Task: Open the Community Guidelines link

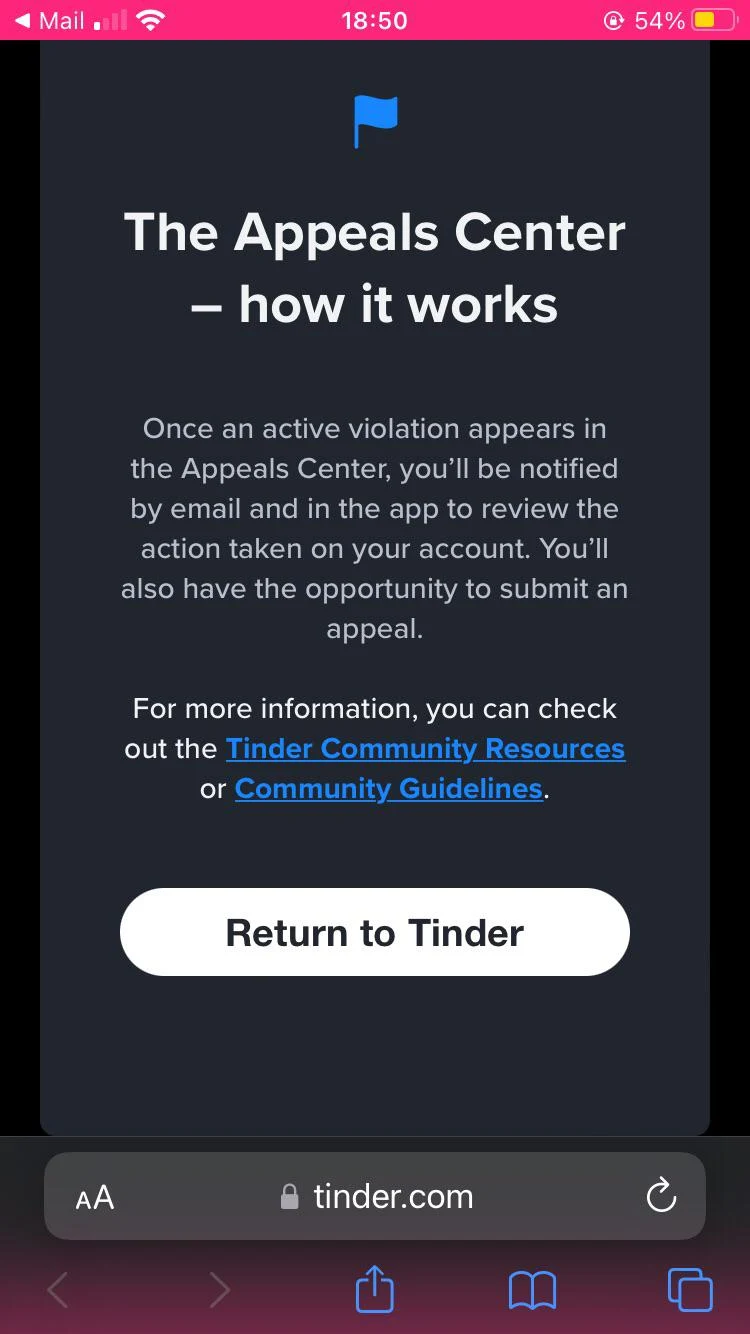Action: (x=388, y=789)
